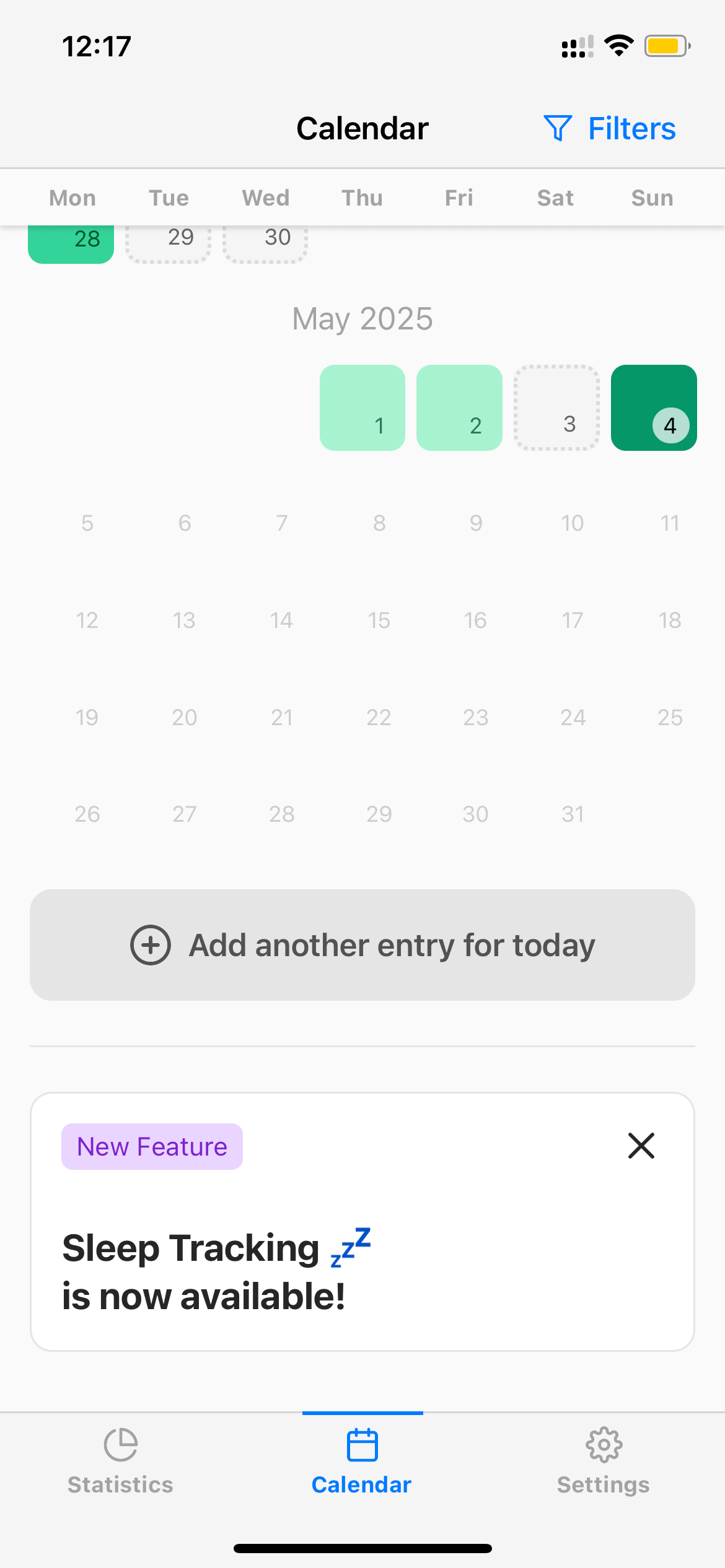The width and height of the screenshot is (725, 1568).
Task: Select May 2 on the calendar
Action: click(459, 407)
